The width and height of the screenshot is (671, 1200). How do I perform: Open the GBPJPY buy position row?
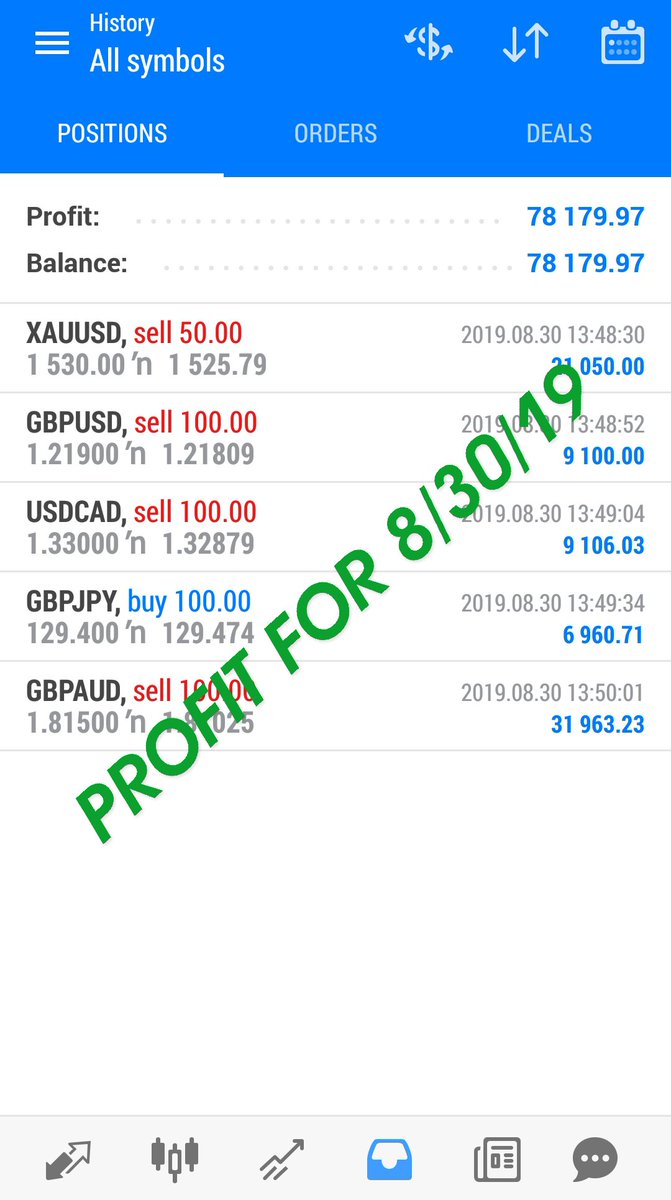pos(335,616)
